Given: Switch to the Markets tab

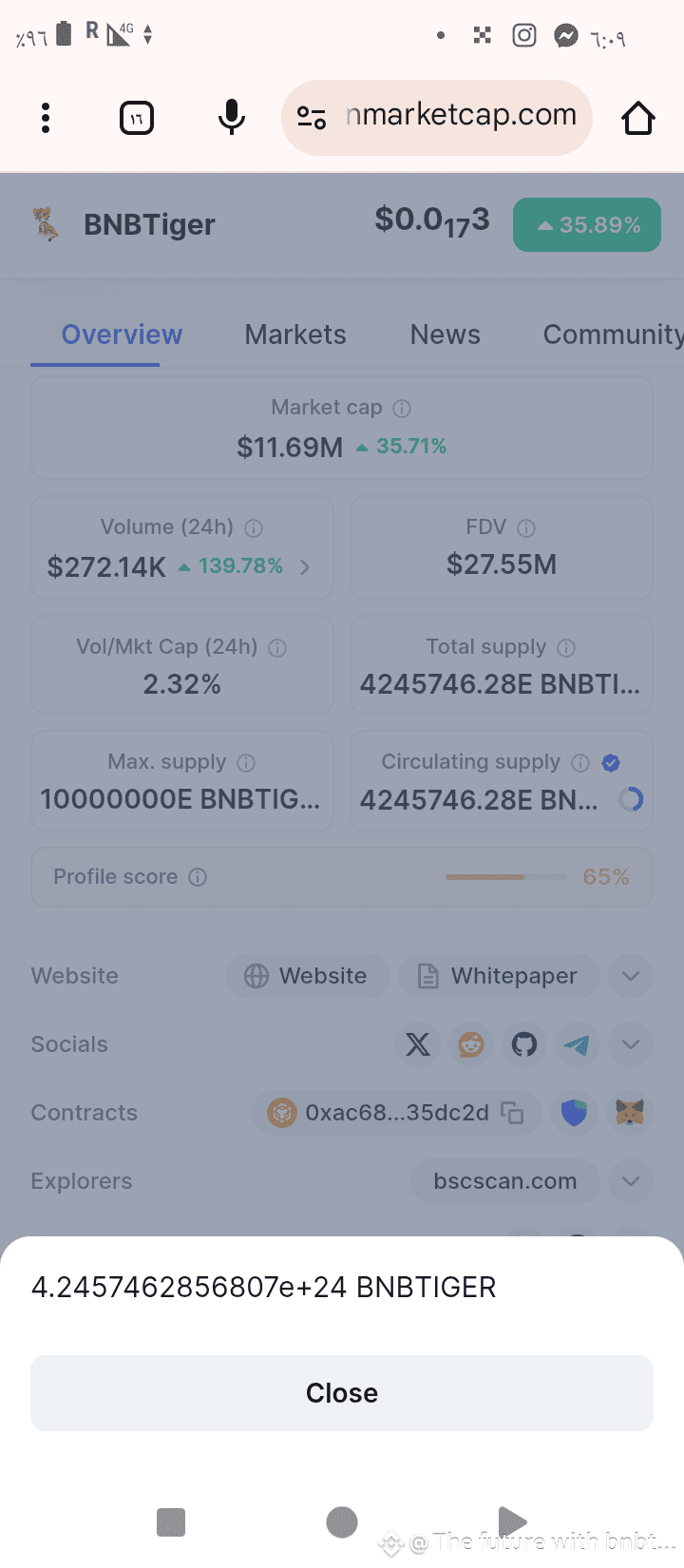Looking at the screenshot, I should tap(294, 334).
